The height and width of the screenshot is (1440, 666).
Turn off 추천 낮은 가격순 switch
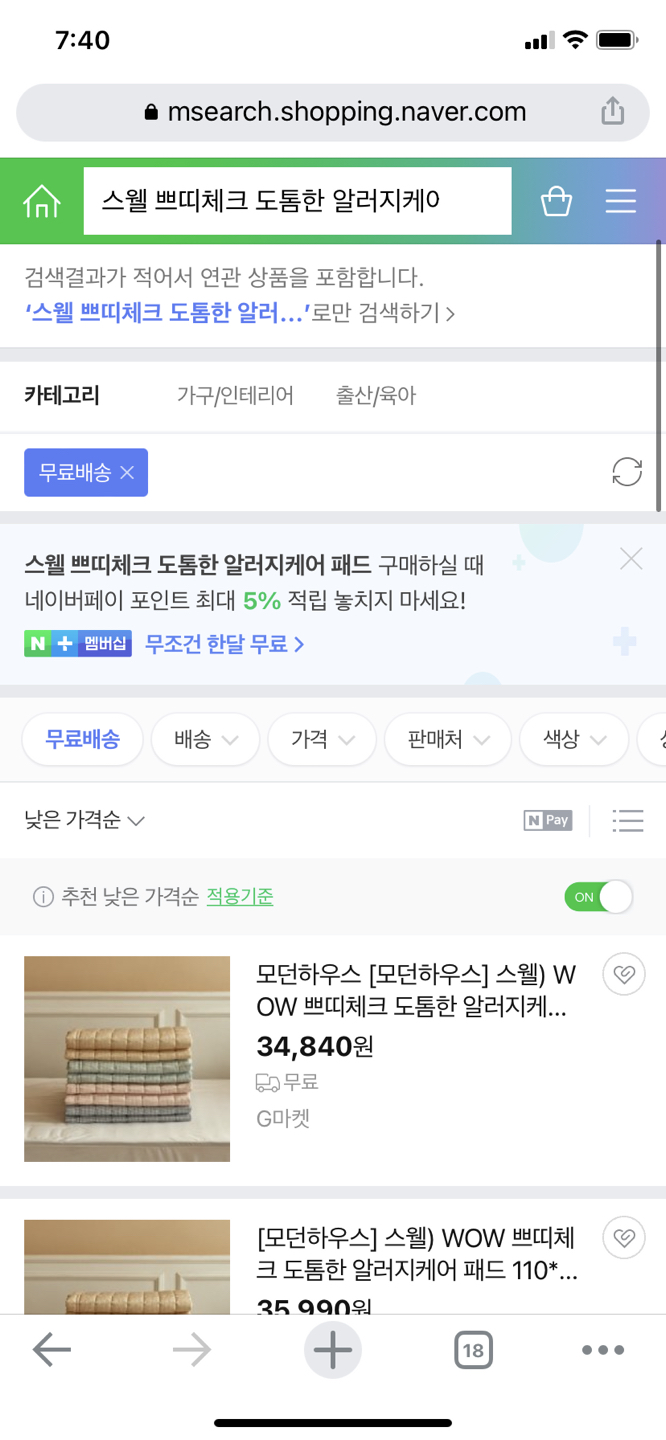pyautogui.click(x=598, y=897)
